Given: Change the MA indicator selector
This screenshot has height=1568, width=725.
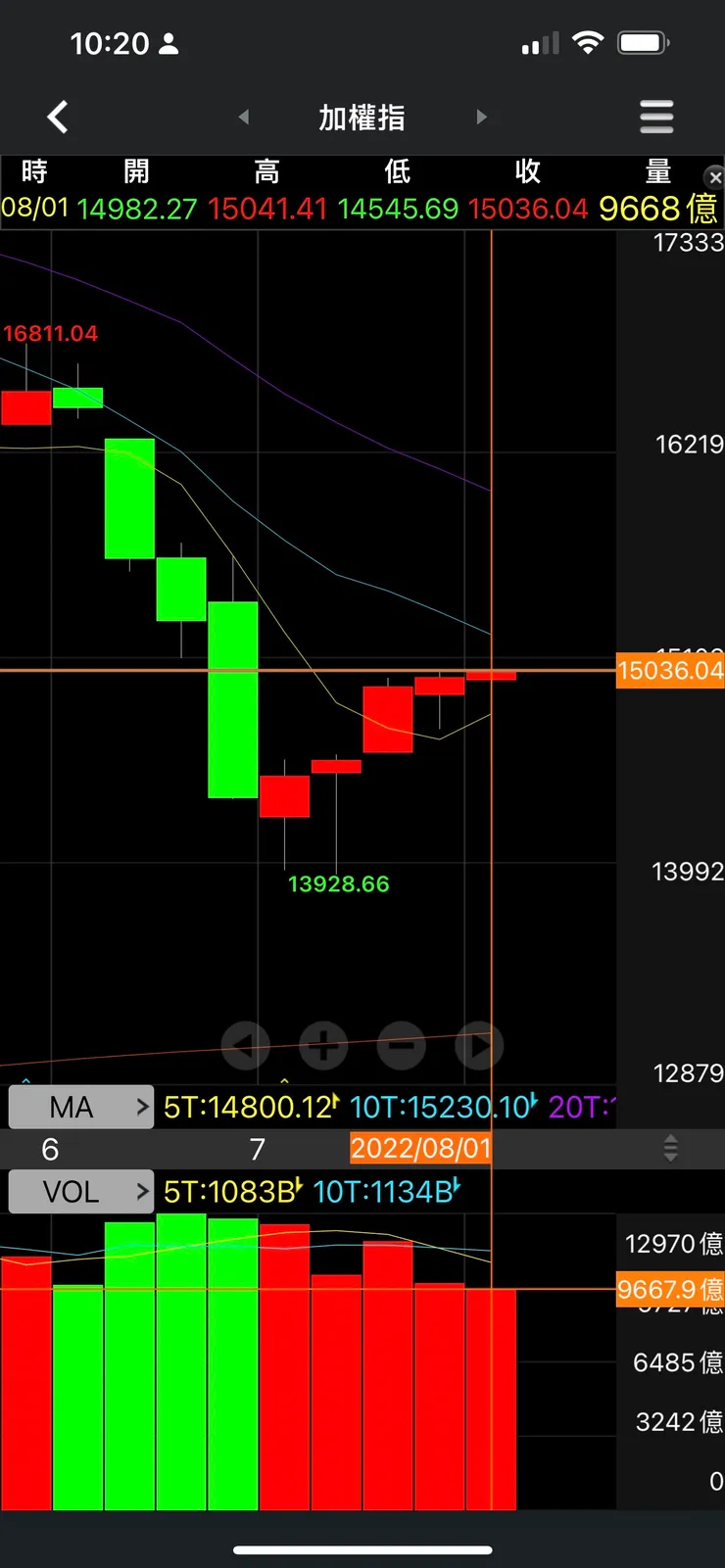Looking at the screenshot, I should [x=81, y=1107].
